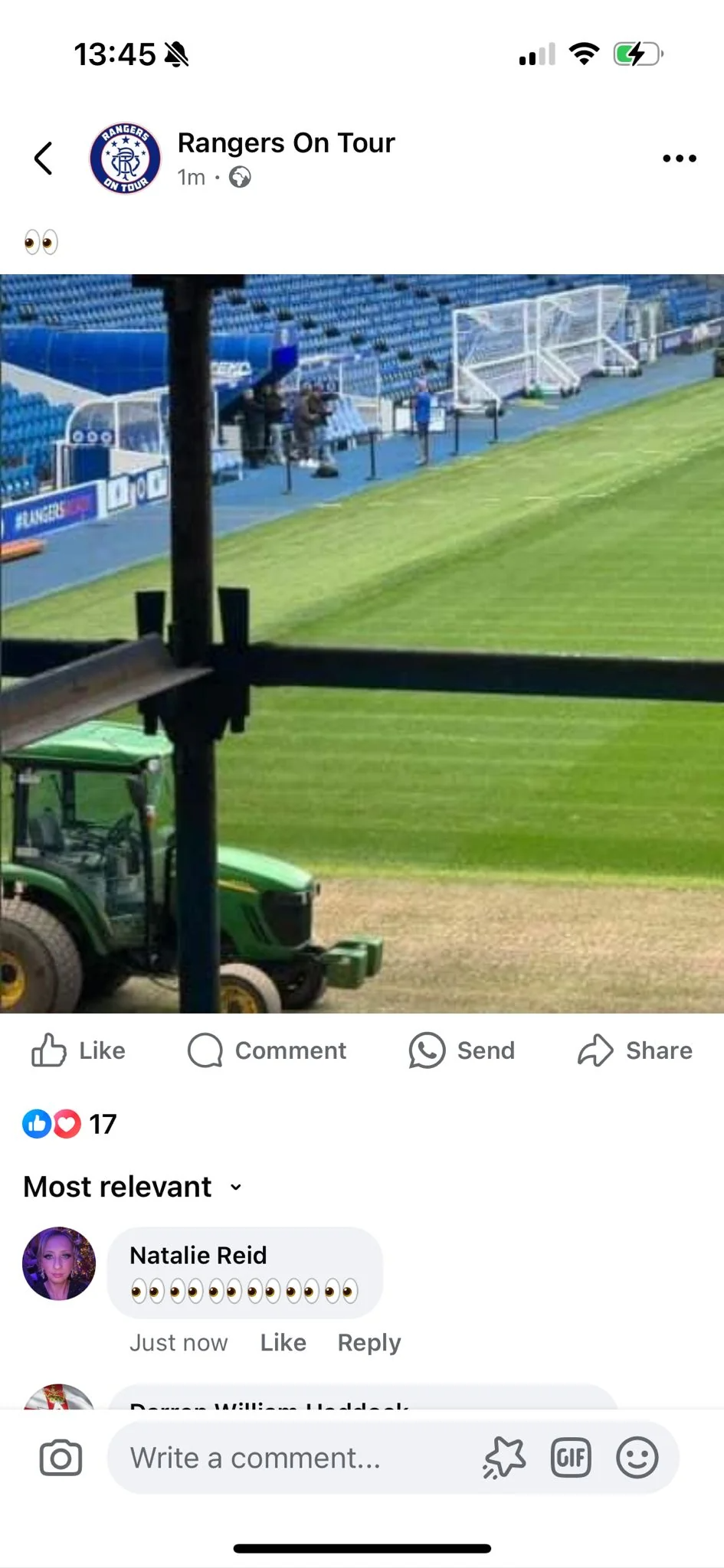View the 17 reactions list
This screenshot has height=1568, width=724.
coord(70,1124)
